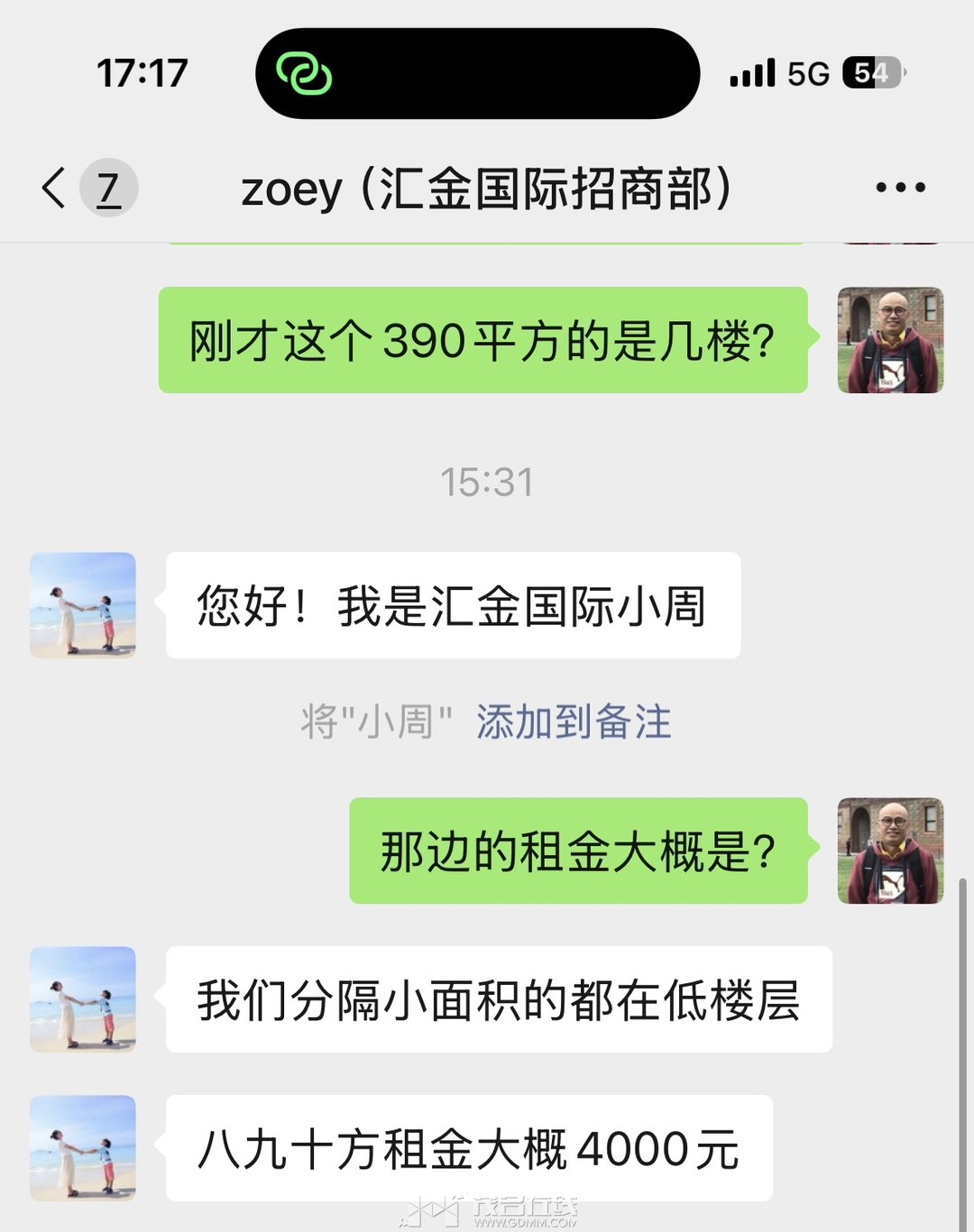View my avatar next to 那边的租金大概是

click(x=890, y=850)
